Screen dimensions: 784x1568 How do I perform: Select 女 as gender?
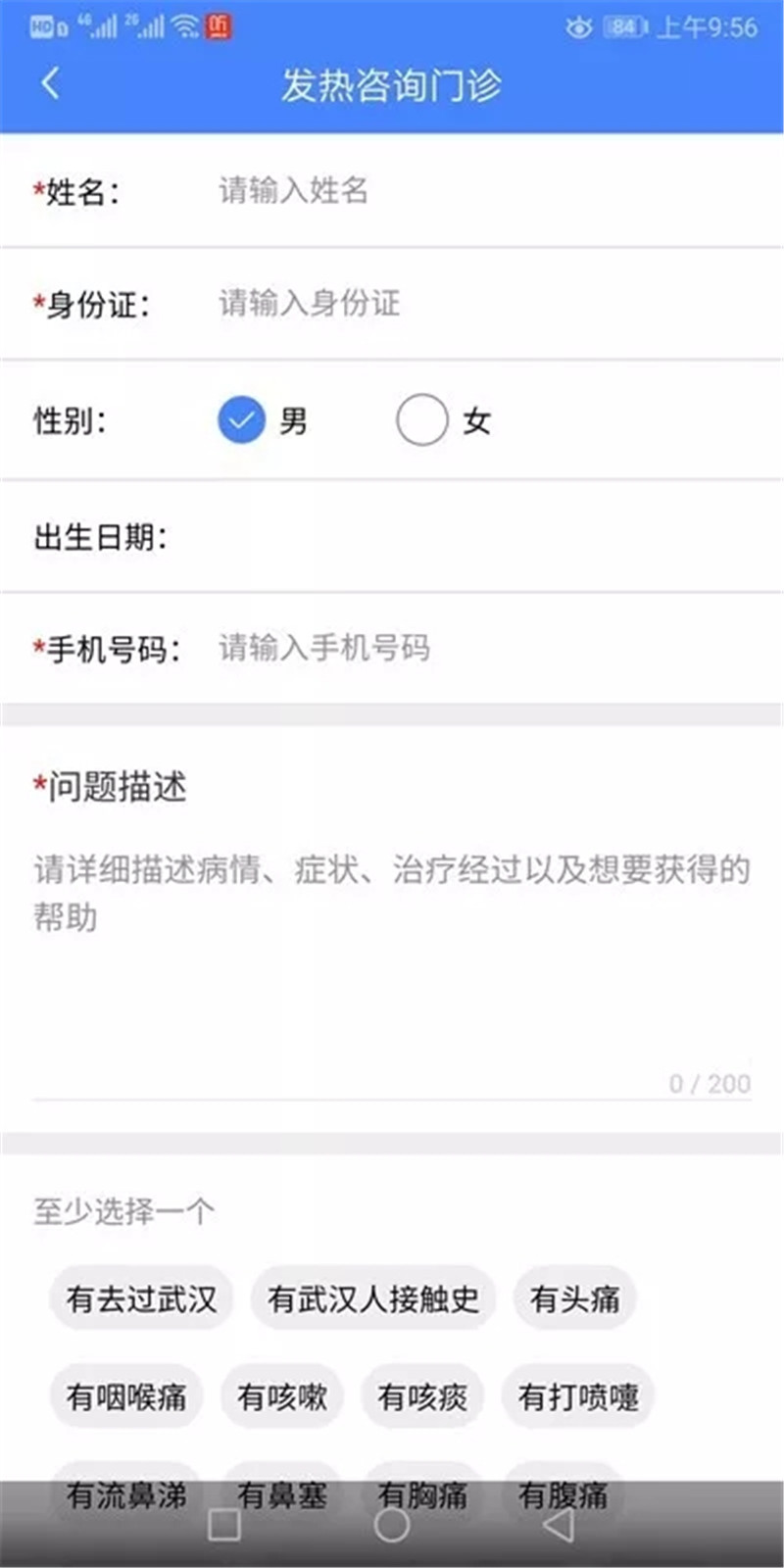[x=422, y=420]
